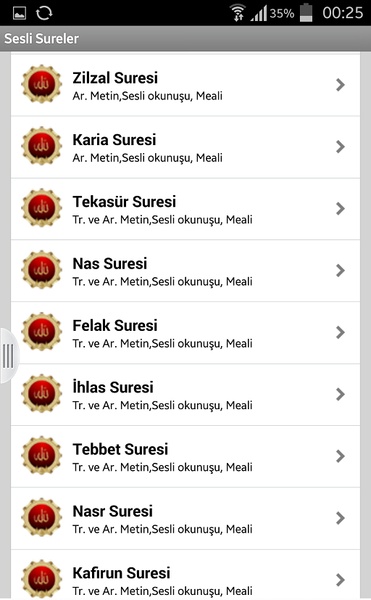The height and width of the screenshot is (600, 371).
Task: Choose İhlas Suresi from the list
Action: point(185,395)
